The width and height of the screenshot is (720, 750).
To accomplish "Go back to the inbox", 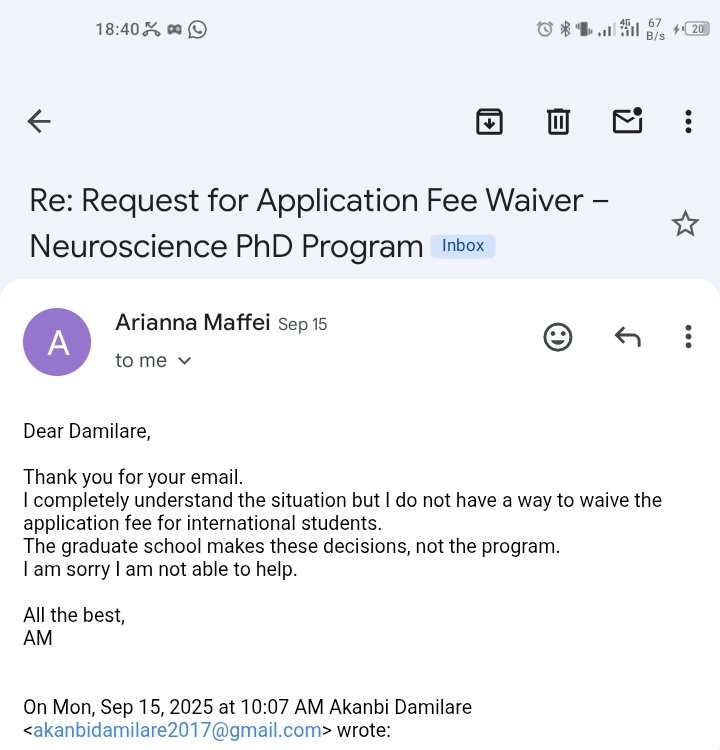I will click(x=39, y=122).
